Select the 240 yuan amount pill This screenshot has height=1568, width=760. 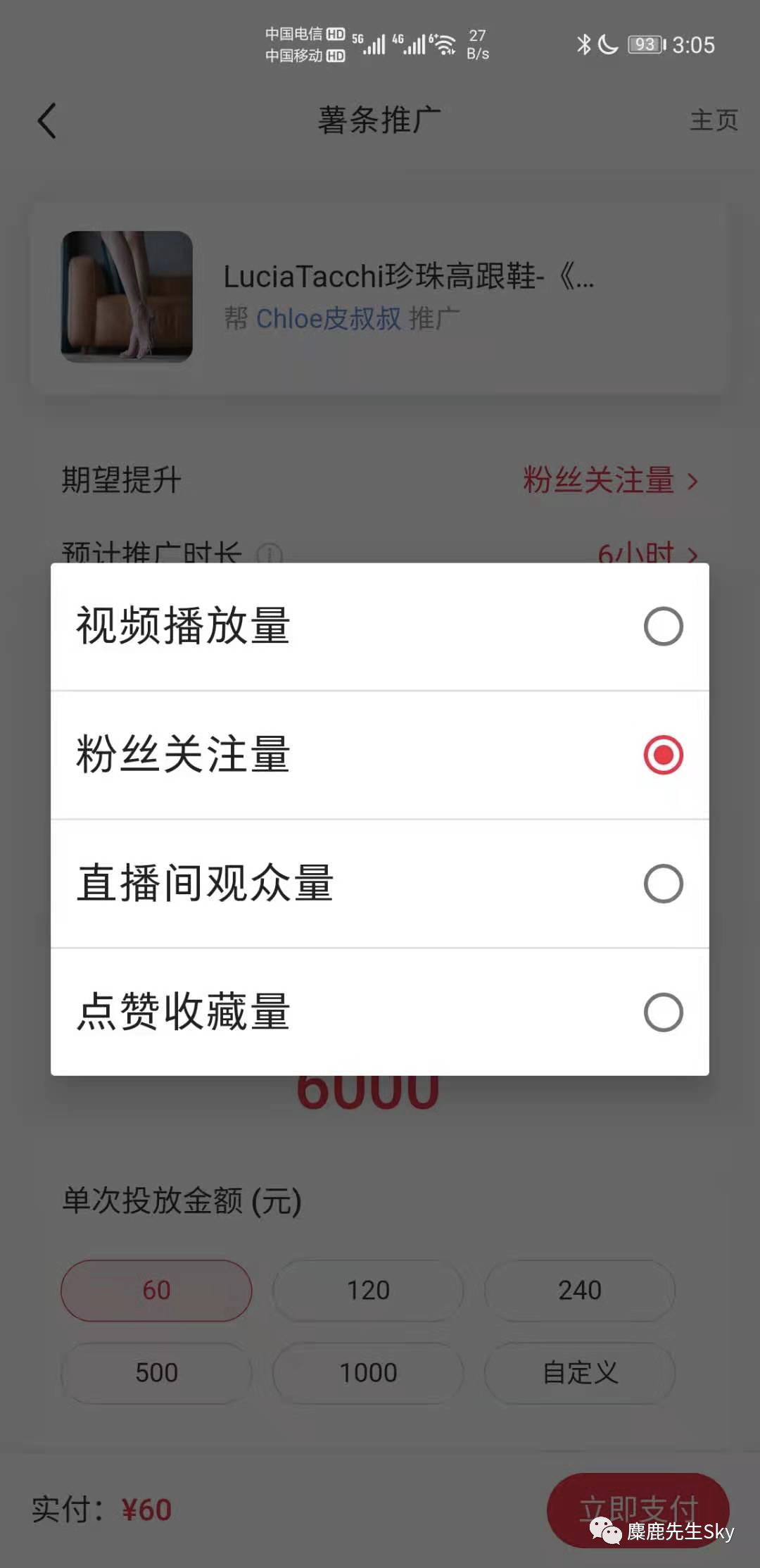tap(579, 1289)
